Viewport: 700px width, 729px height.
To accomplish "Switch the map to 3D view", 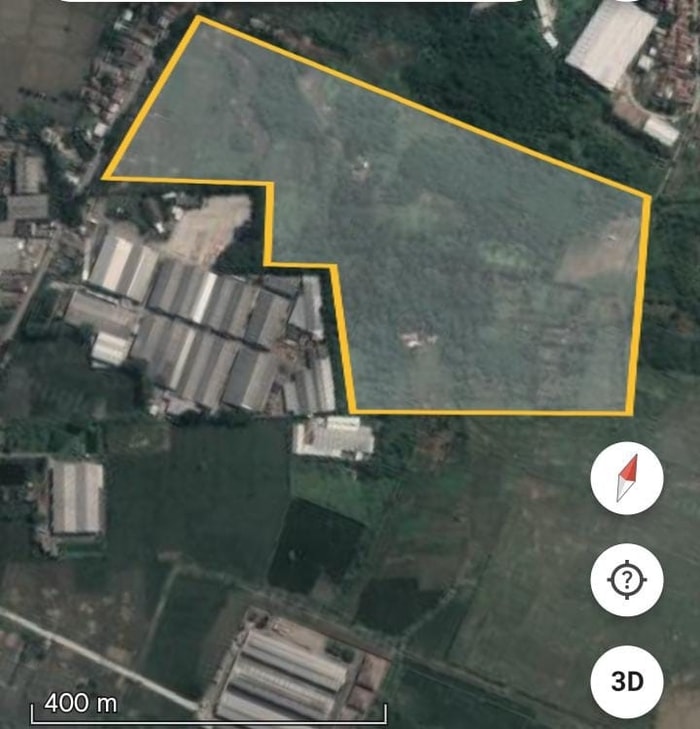I will tap(627, 681).
